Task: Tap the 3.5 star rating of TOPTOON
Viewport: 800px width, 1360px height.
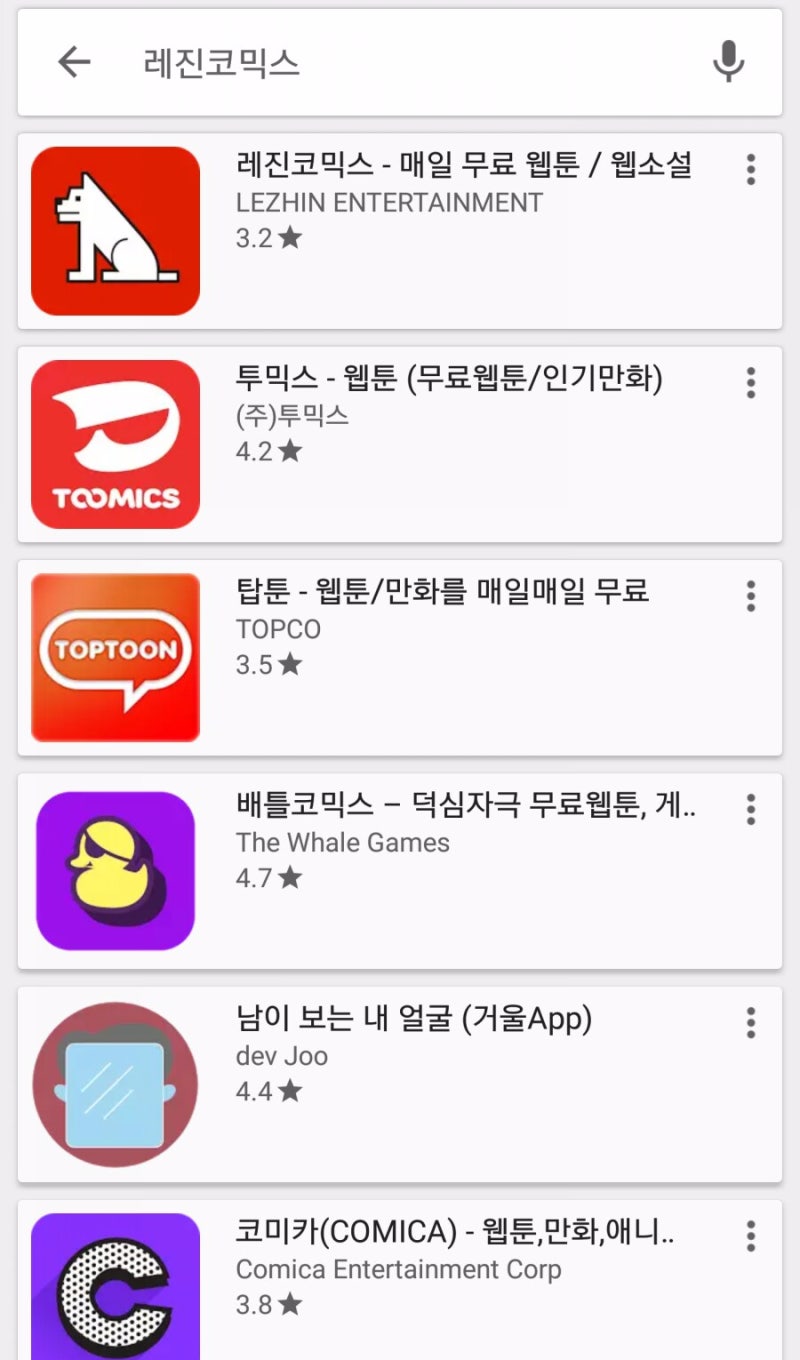Action: (268, 664)
